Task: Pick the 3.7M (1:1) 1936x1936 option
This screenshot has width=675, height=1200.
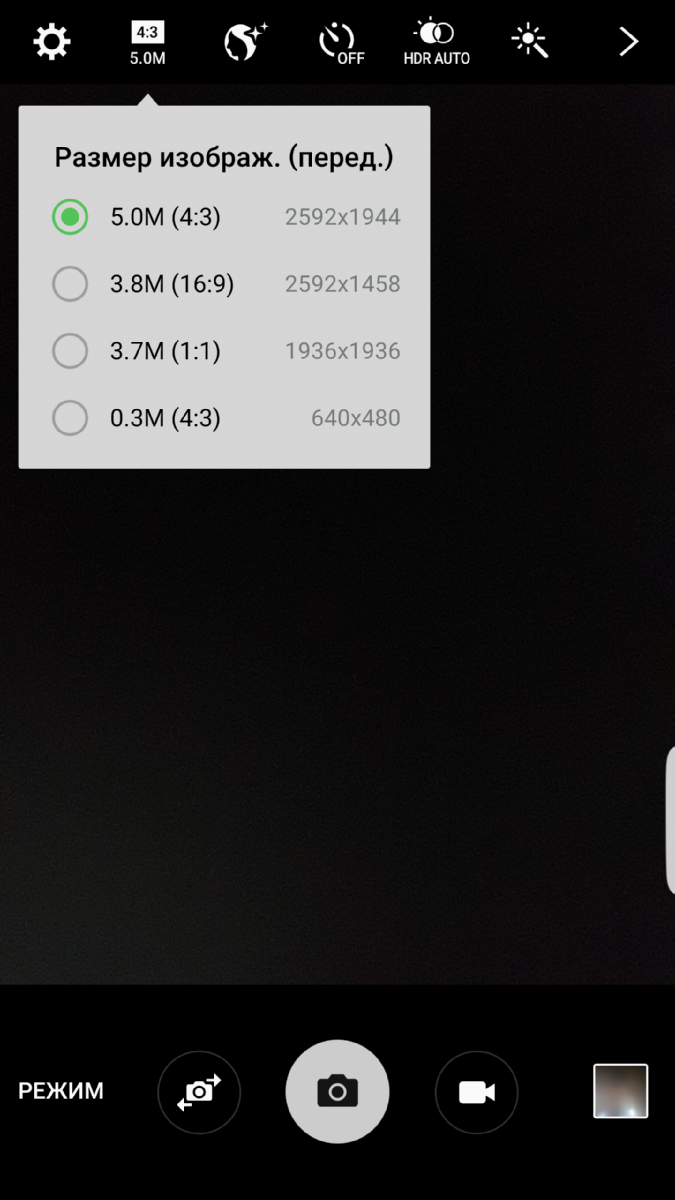Action: coord(225,351)
